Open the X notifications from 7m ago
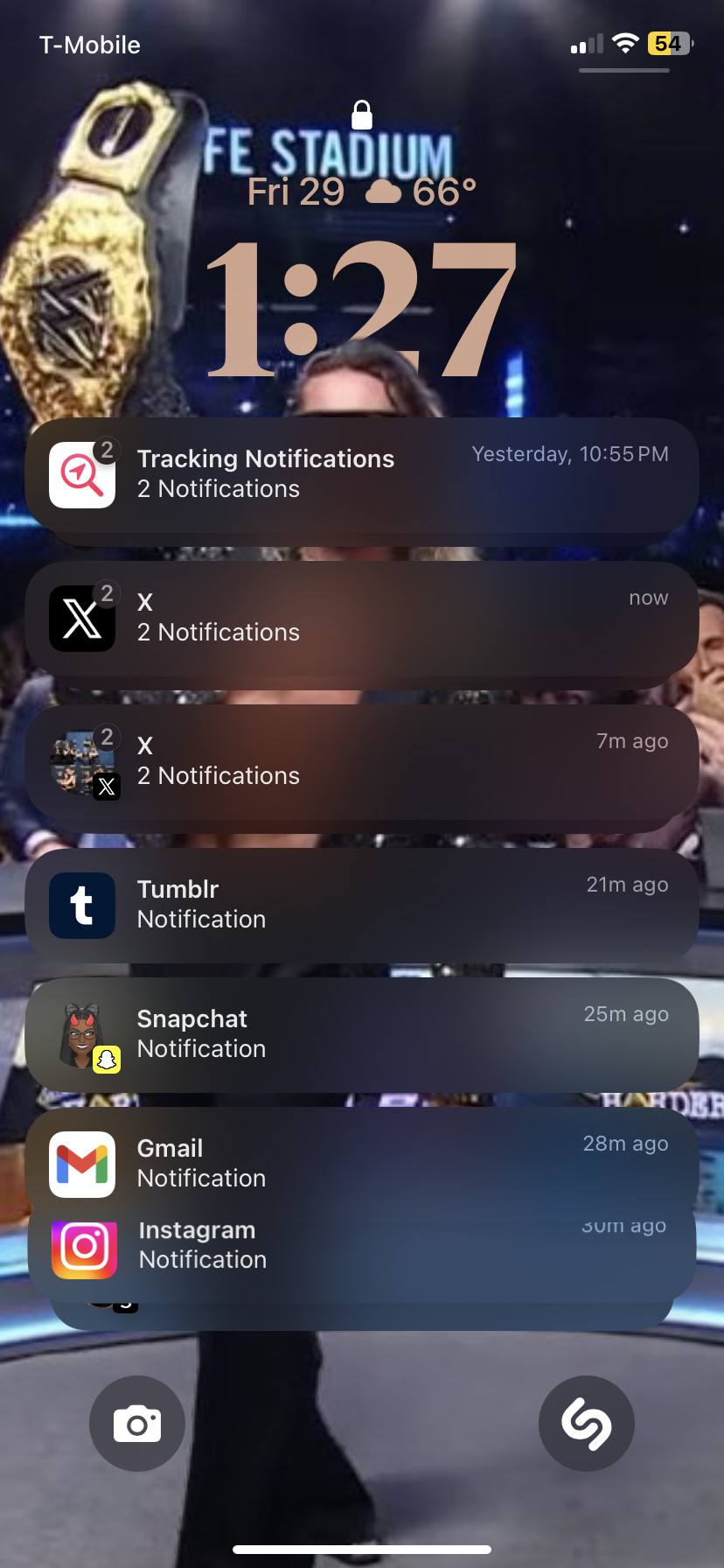 [362, 762]
